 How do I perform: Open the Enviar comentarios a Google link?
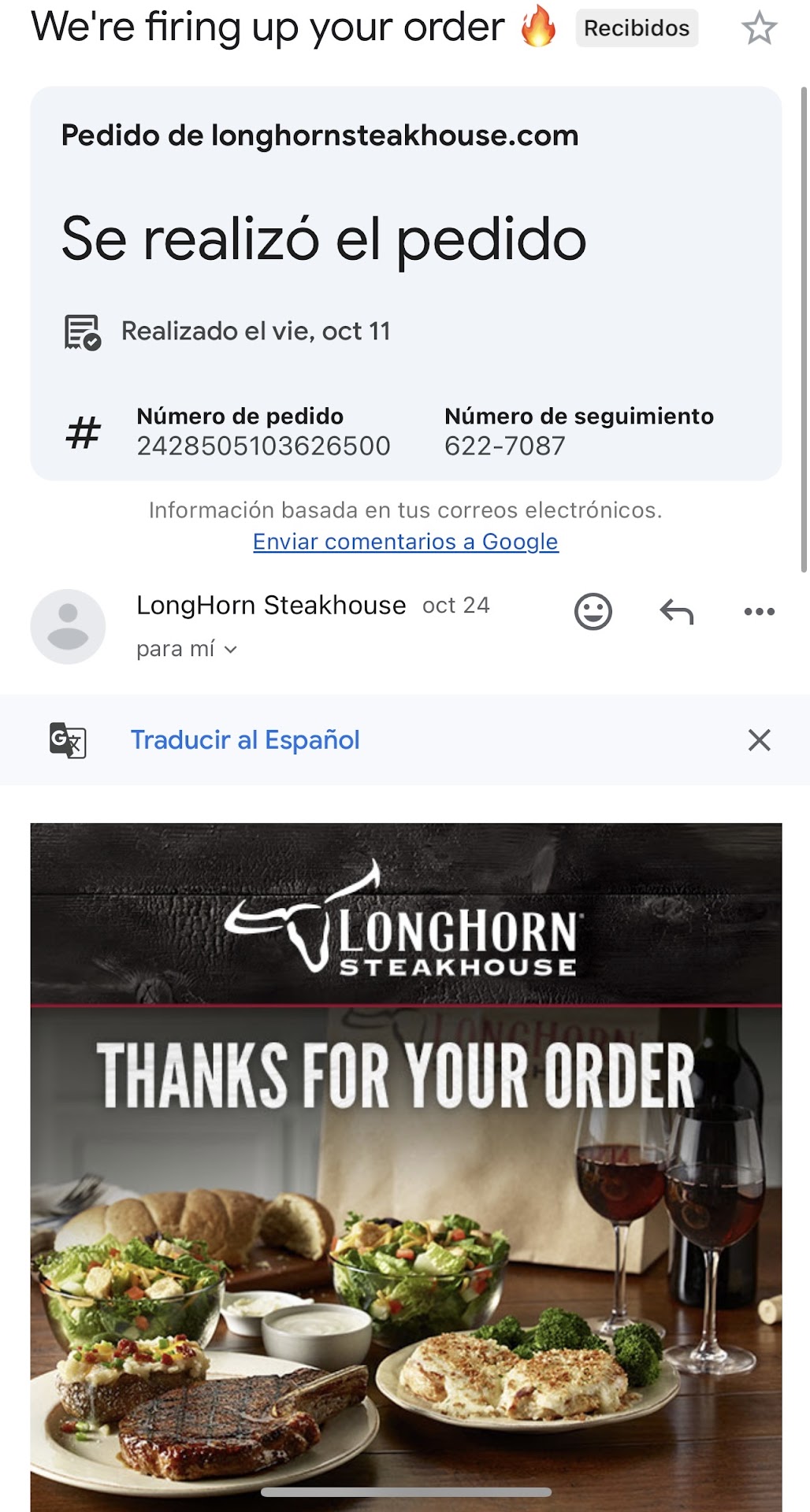click(x=405, y=542)
